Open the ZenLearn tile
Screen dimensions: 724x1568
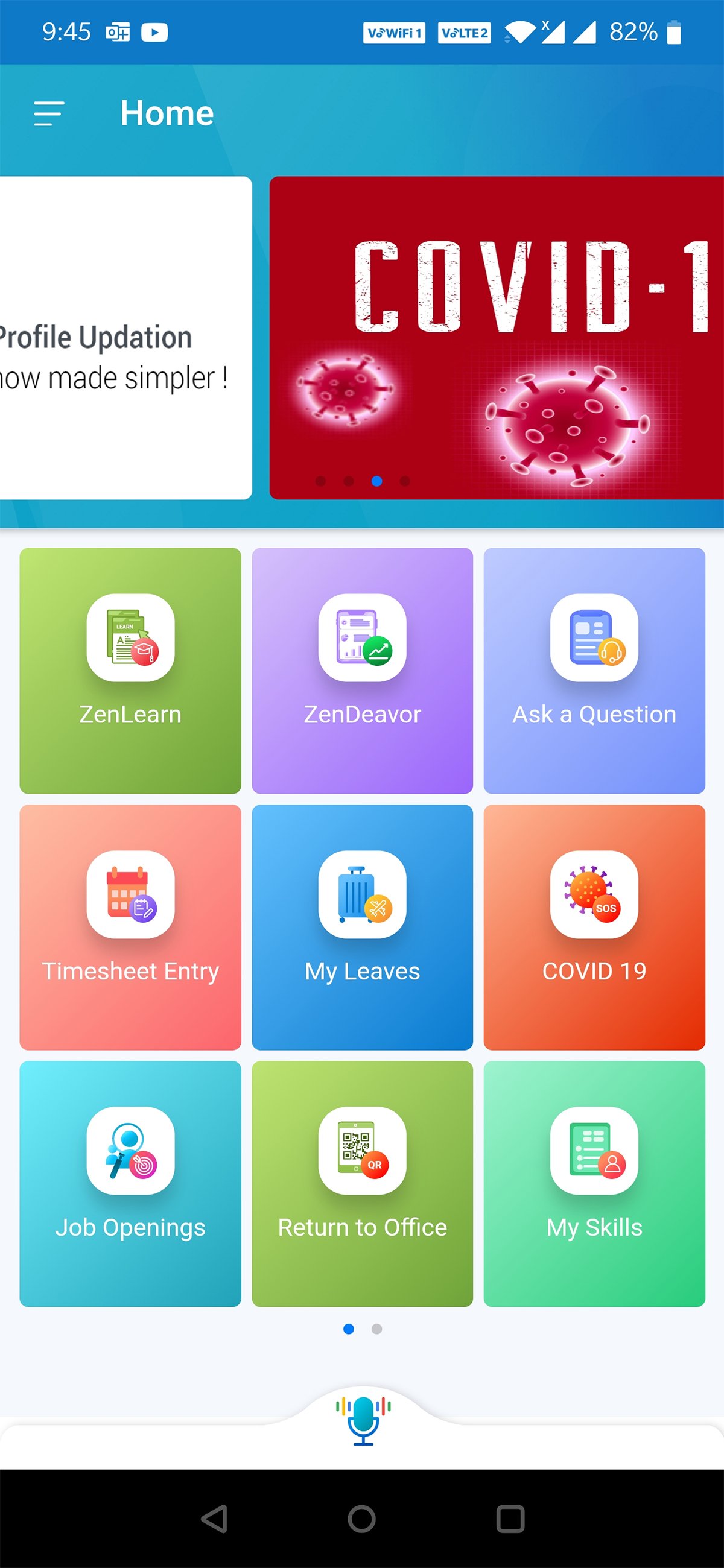130,669
